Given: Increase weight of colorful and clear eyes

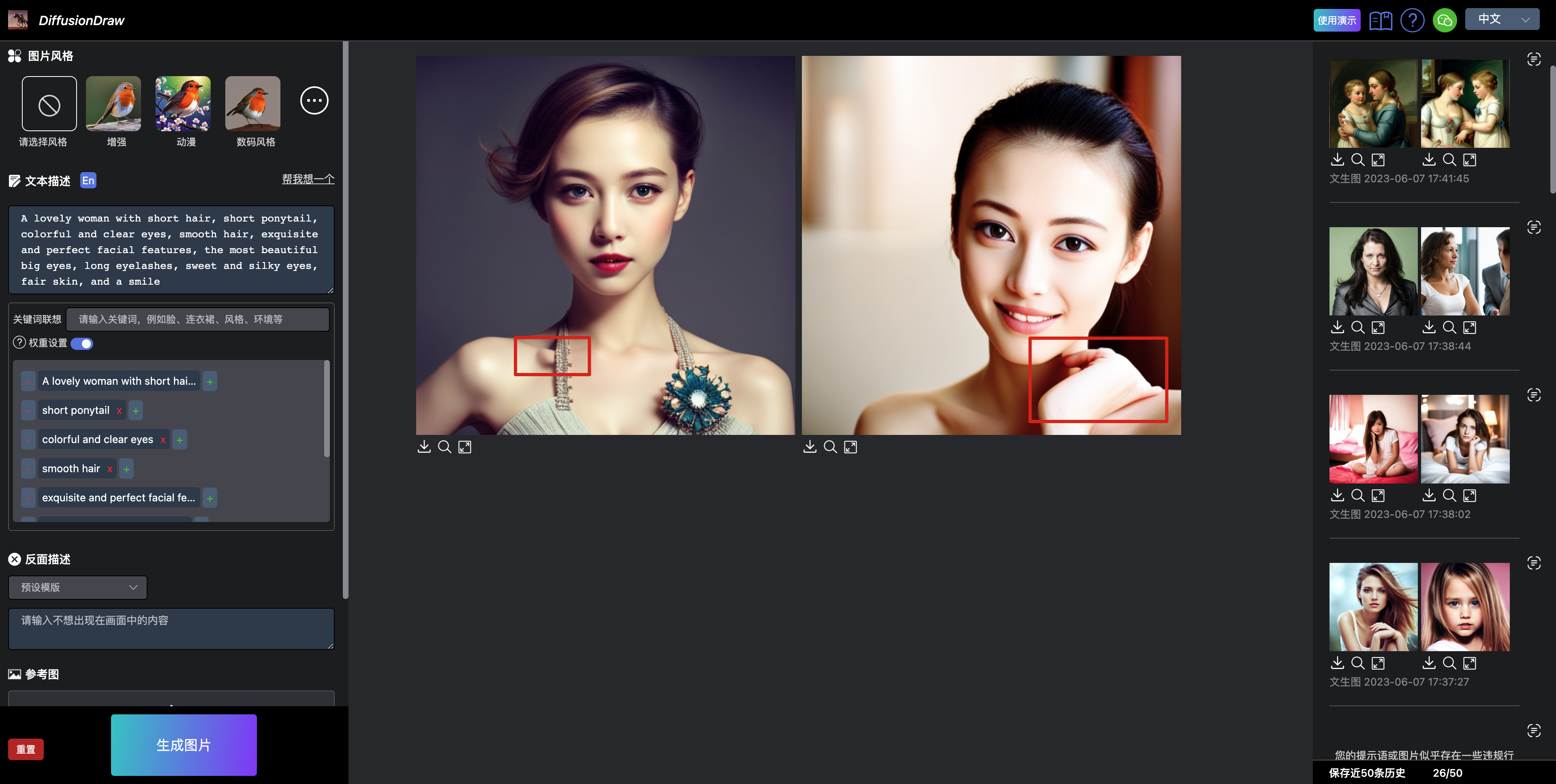Looking at the screenshot, I should 180,440.
